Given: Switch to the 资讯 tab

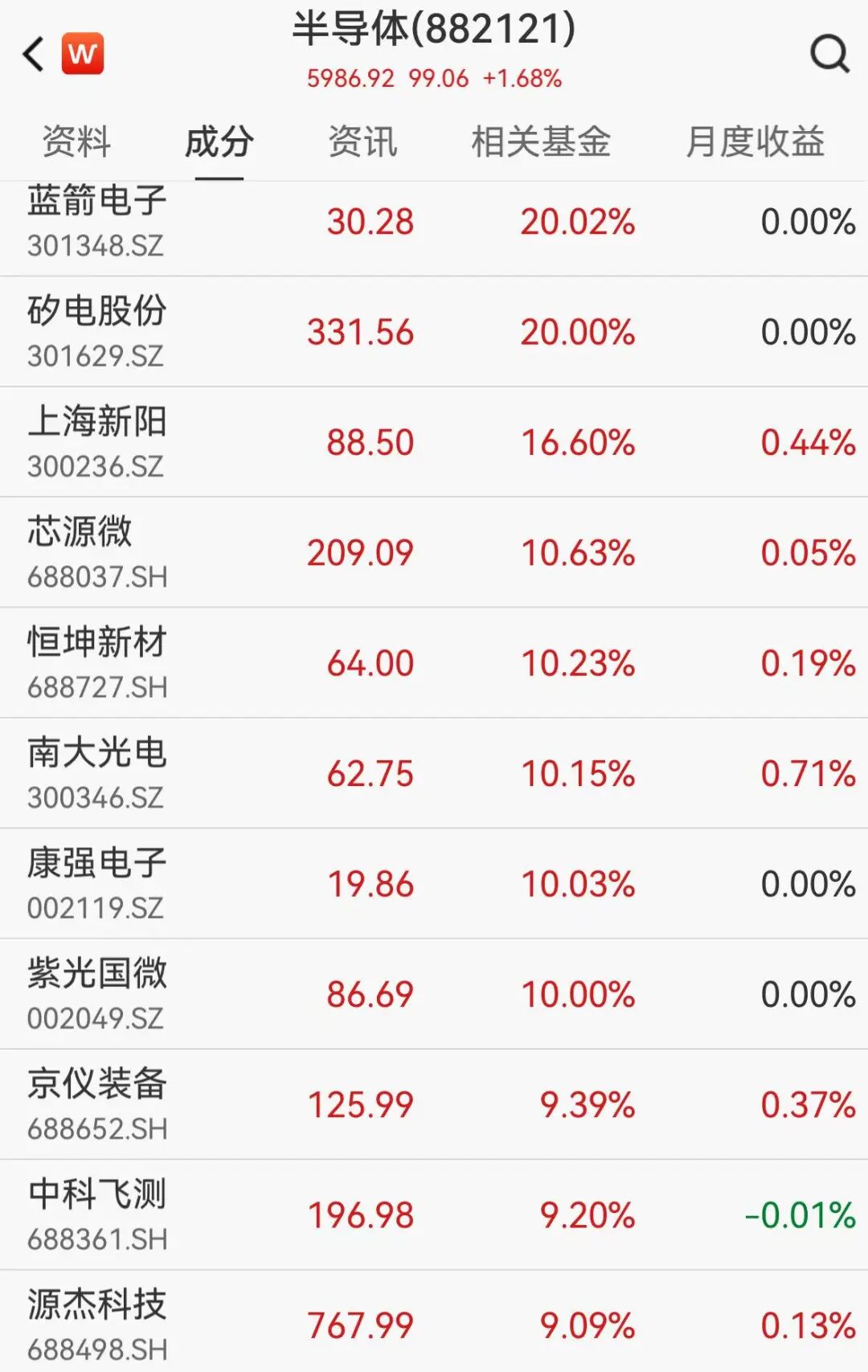Looking at the screenshot, I should coord(362,142).
